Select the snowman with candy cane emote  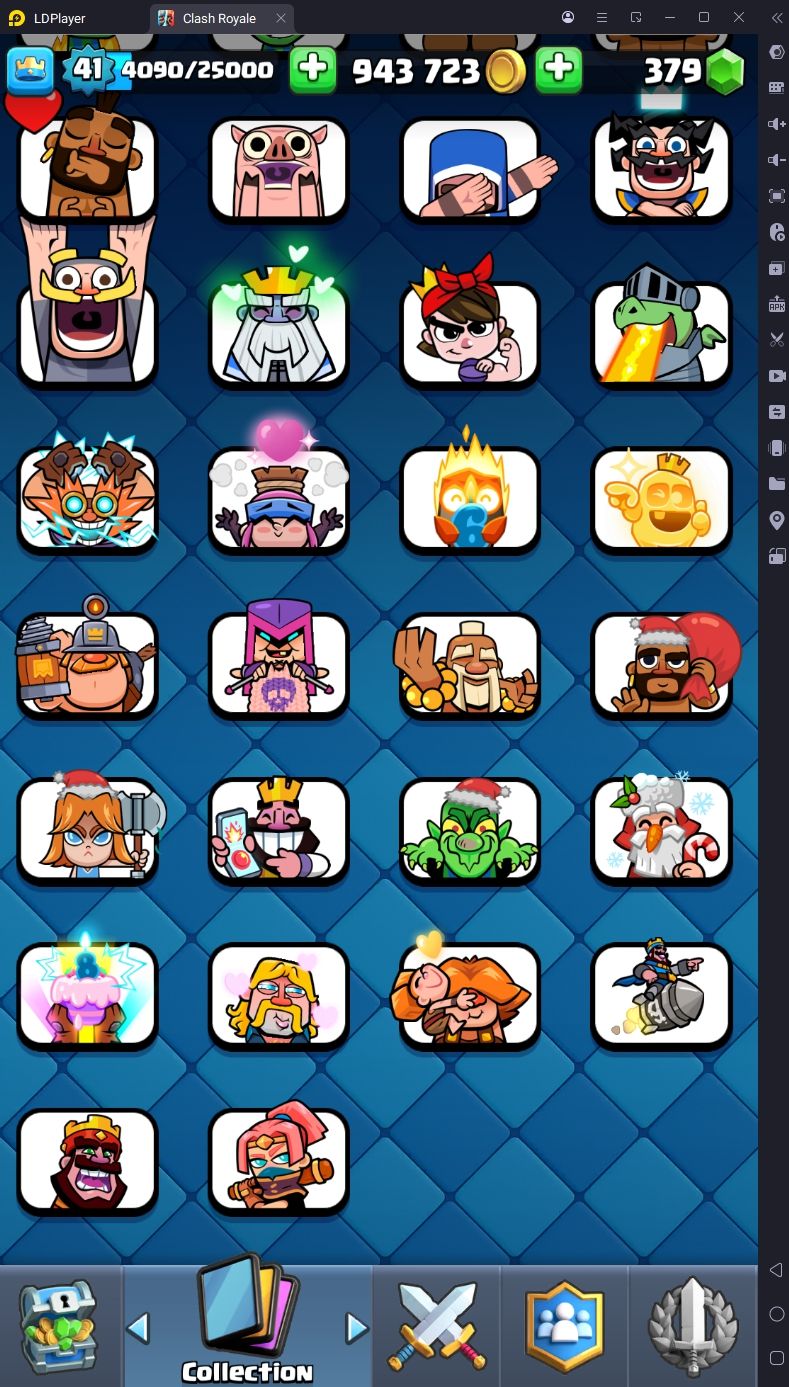click(x=661, y=830)
